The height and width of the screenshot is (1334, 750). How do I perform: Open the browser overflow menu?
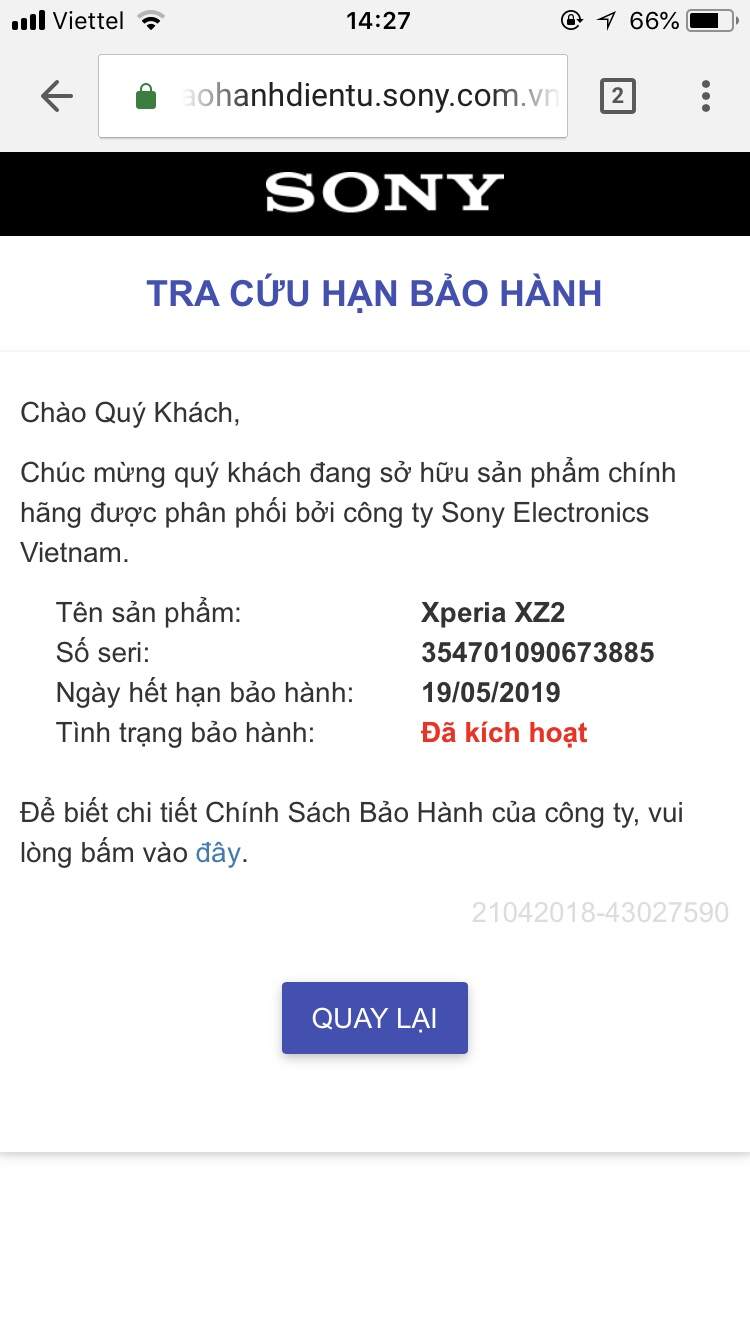pos(706,96)
